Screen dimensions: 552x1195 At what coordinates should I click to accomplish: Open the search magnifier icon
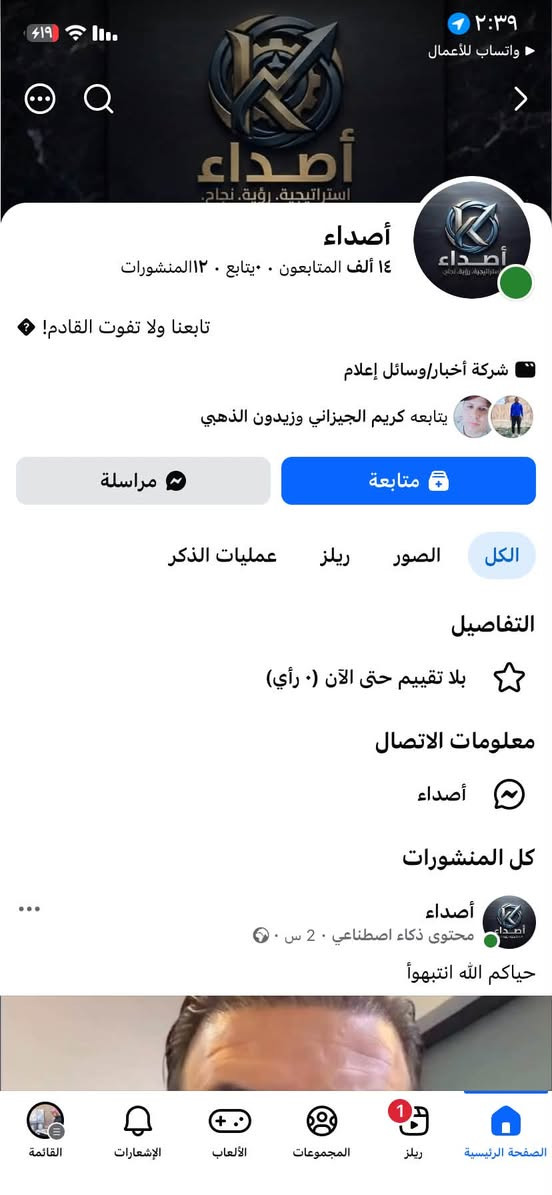click(98, 99)
